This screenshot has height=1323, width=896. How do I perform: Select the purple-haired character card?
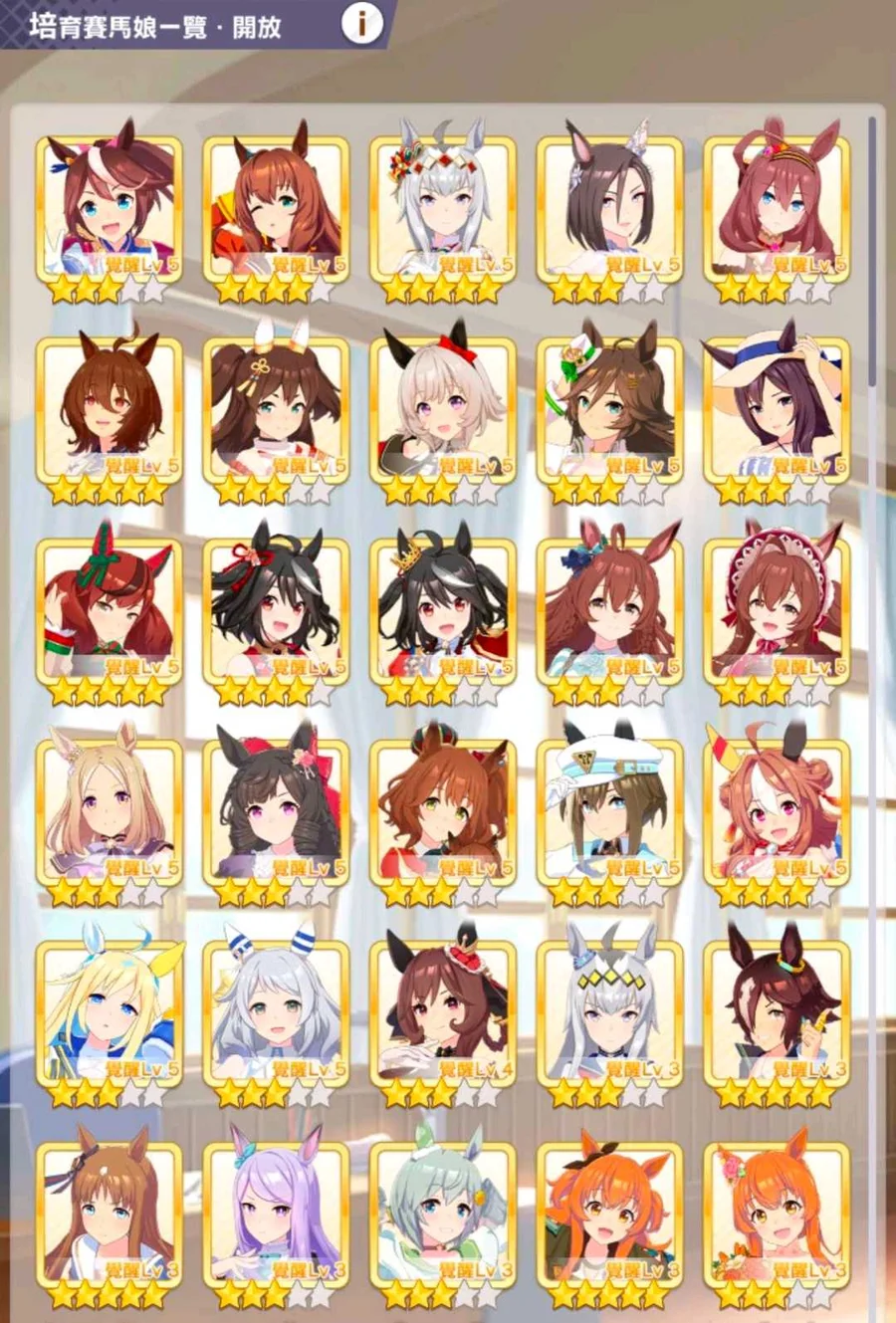[x=277, y=1216]
